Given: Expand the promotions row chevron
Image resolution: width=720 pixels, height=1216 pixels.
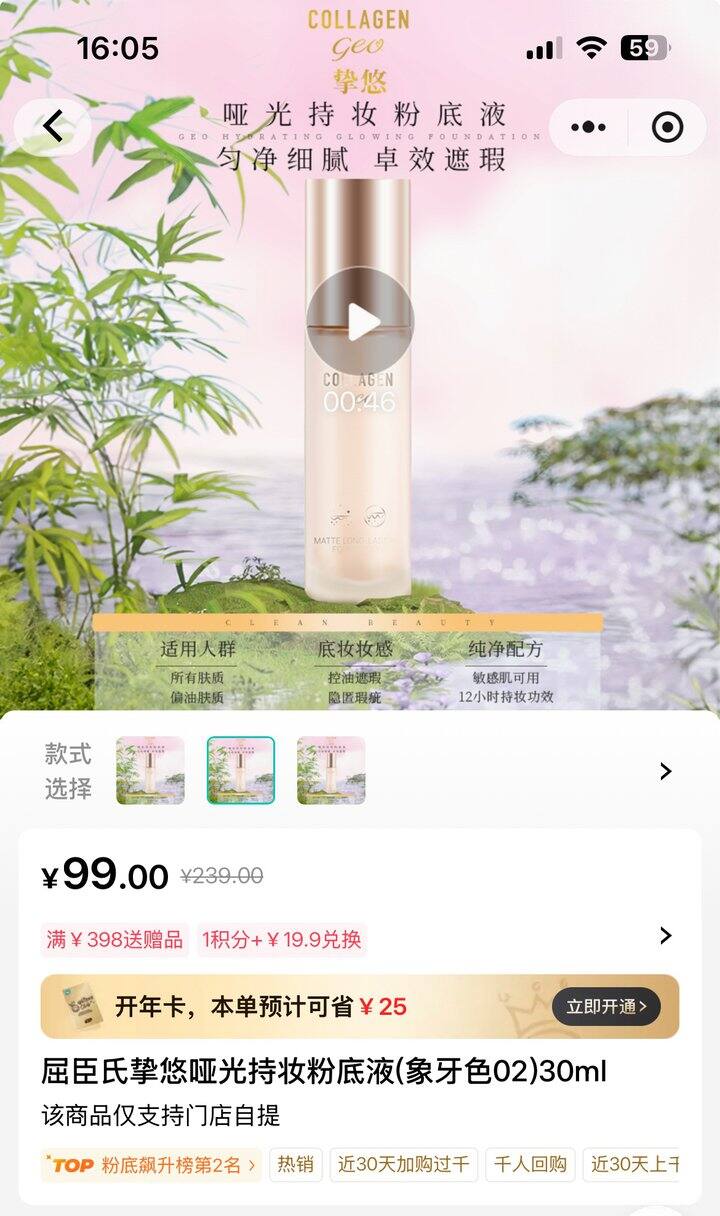Looking at the screenshot, I should tap(665, 936).
